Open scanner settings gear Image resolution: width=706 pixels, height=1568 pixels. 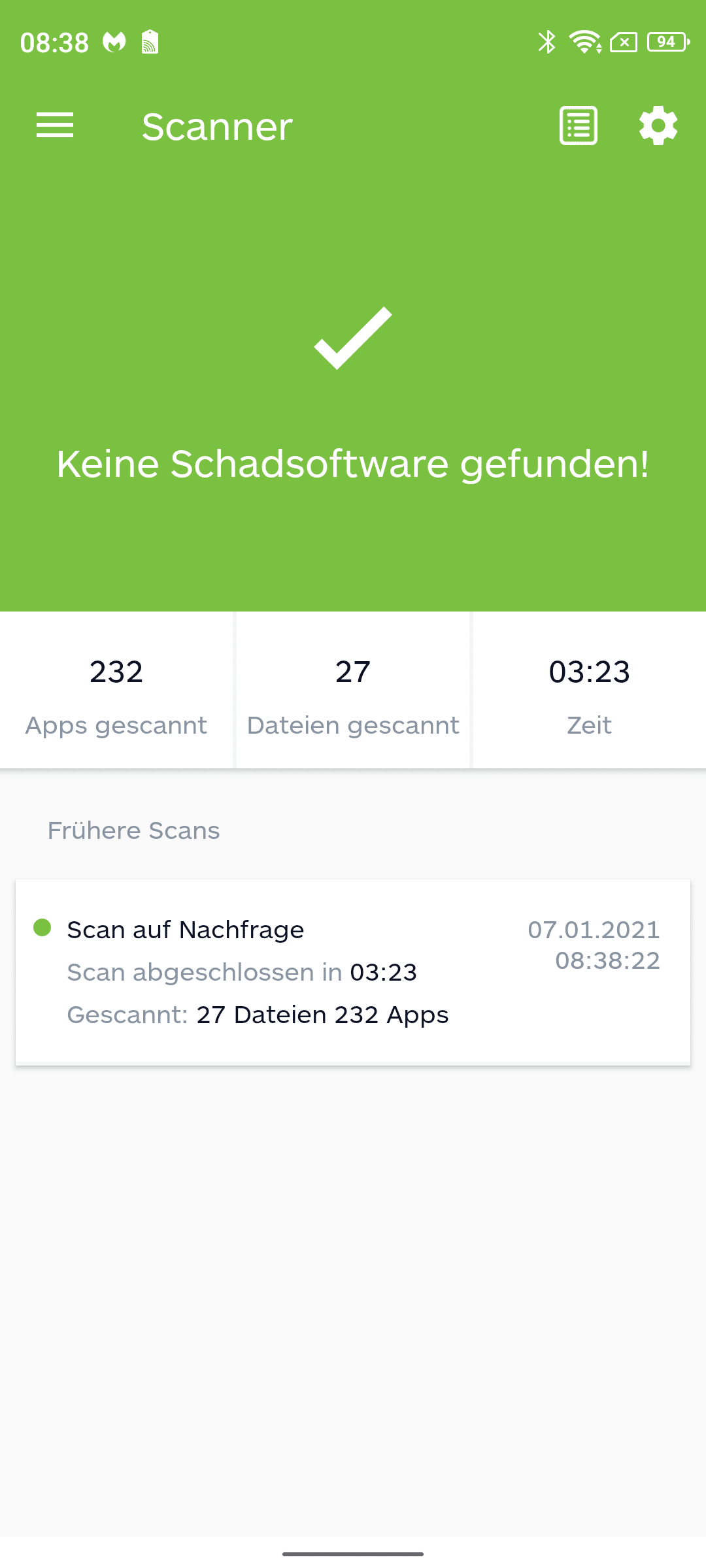pyautogui.click(x=658, y=125)
